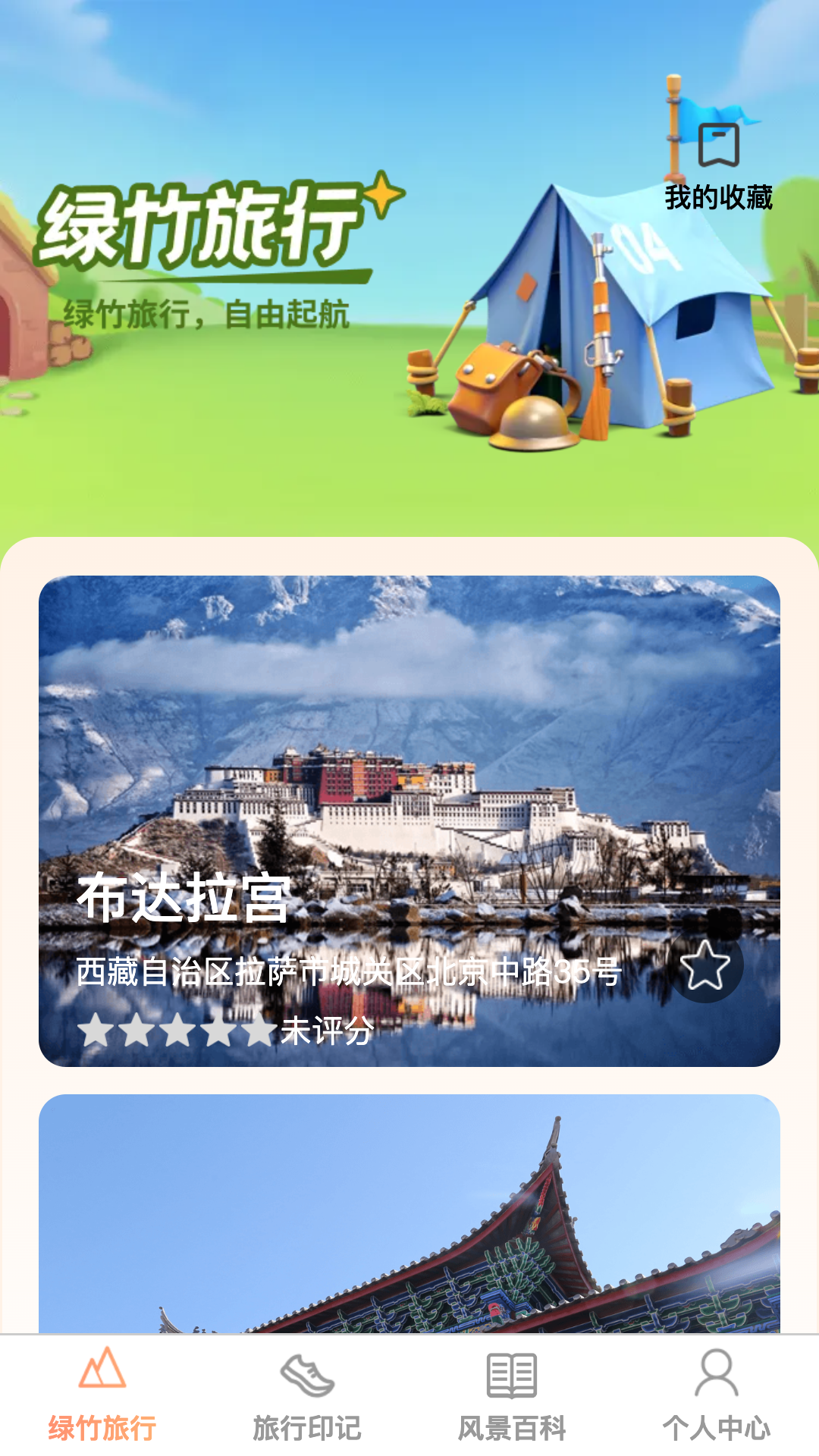The height and width of the screenshot is (1456, 819).
Task: Open 我的收藏 bookmarks
Action: click(718, 164)
